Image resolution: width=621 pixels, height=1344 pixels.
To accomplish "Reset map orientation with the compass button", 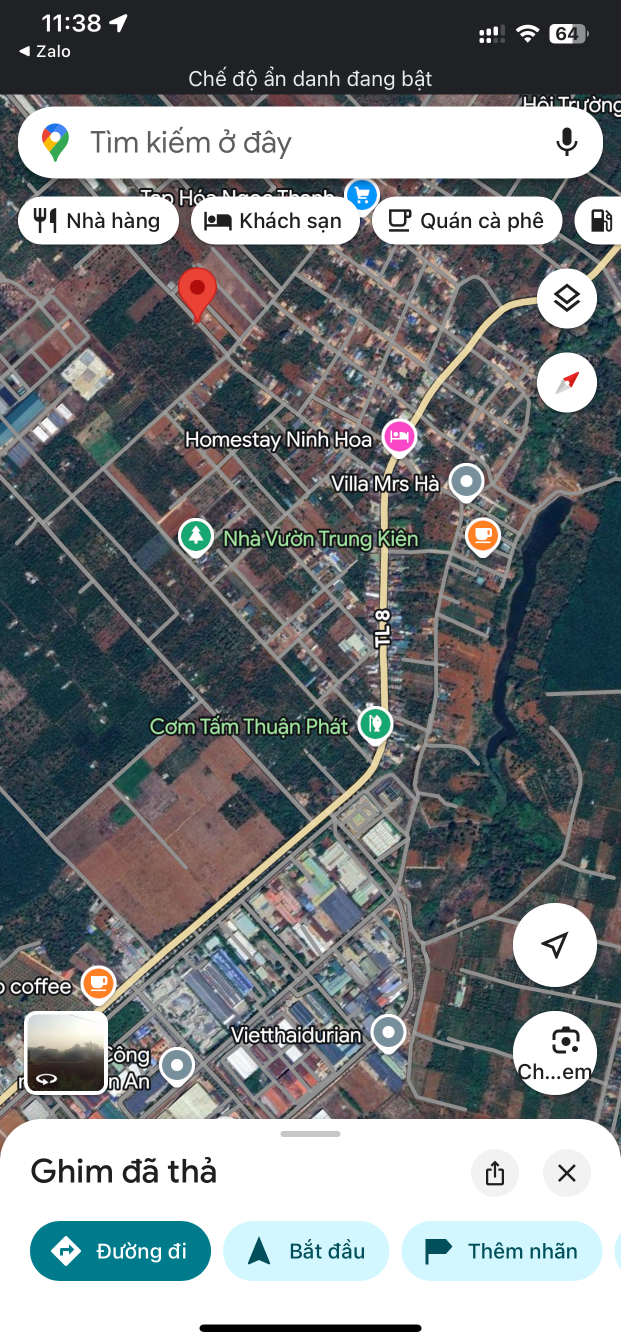I will click(x=567, y=382).
